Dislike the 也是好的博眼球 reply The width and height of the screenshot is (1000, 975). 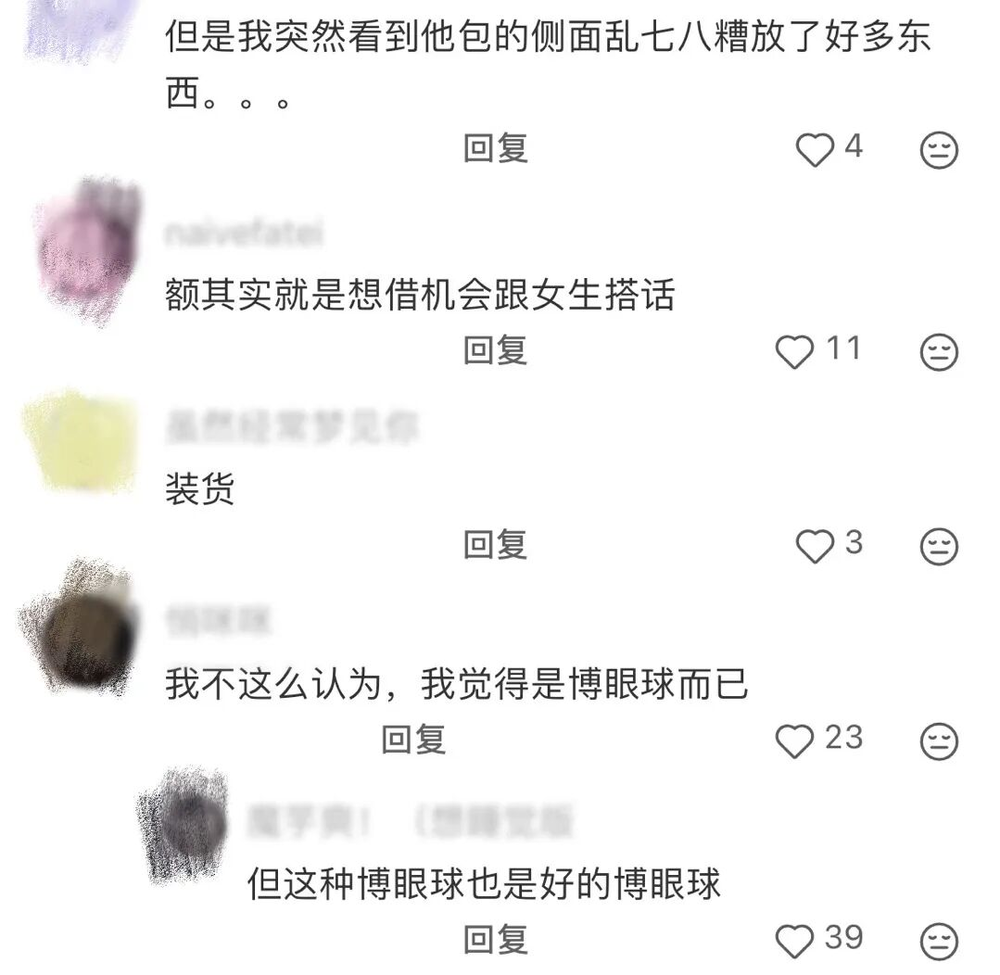(938, 941)
